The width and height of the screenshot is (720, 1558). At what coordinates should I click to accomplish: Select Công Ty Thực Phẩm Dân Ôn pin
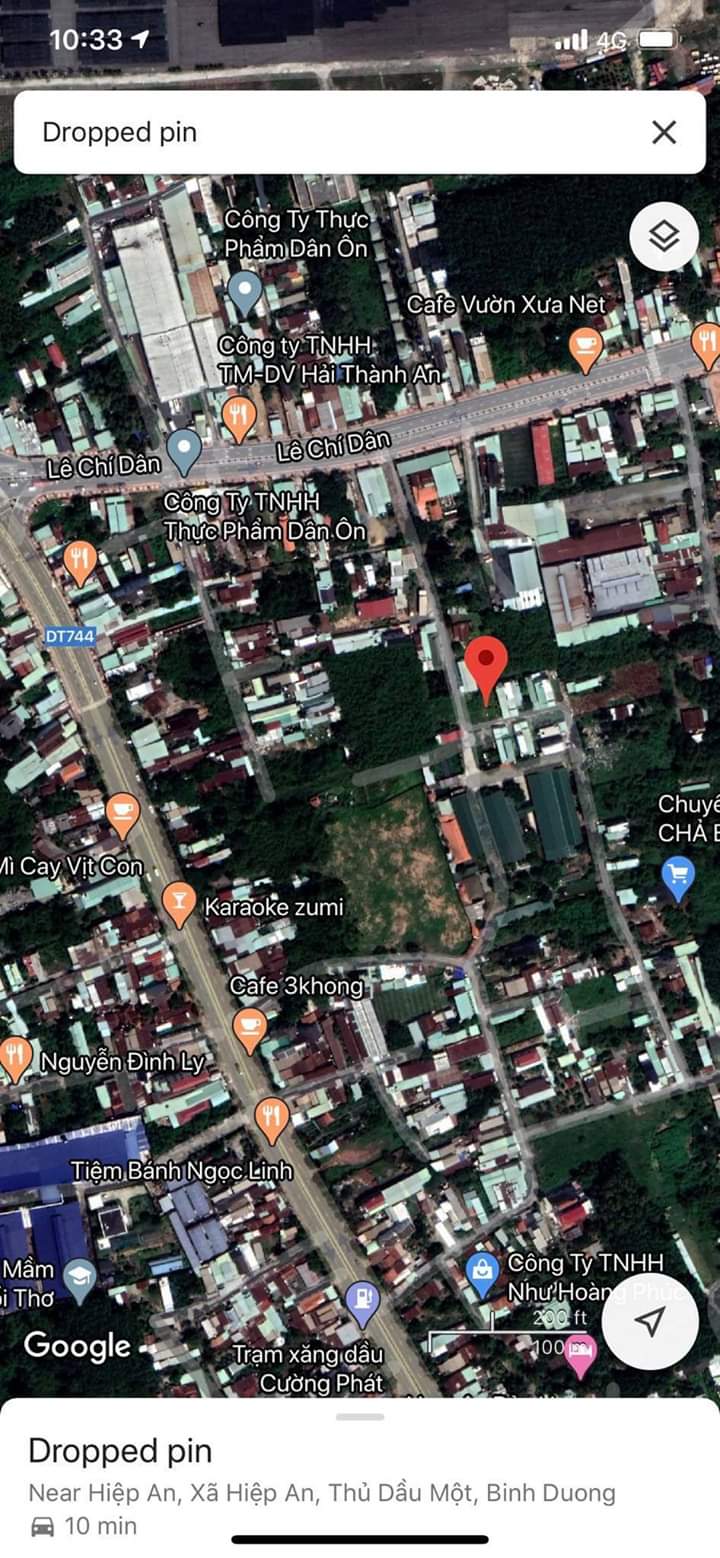245,291
